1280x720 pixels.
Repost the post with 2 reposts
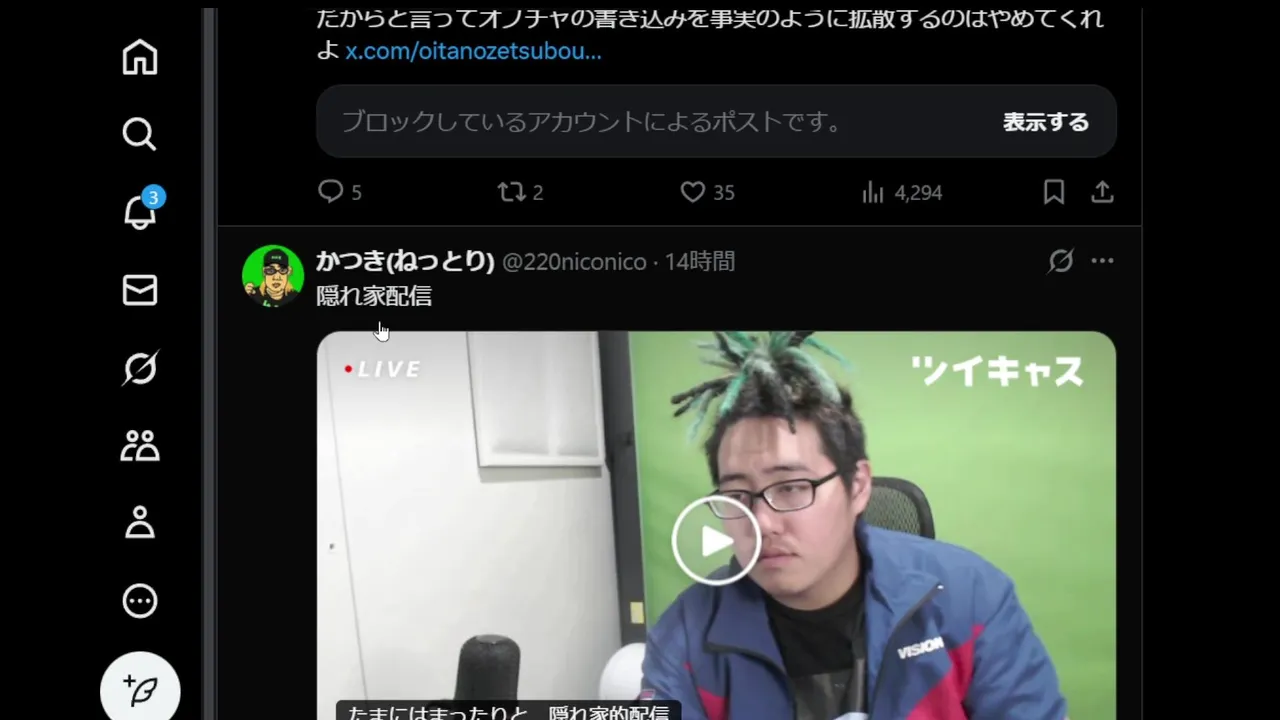[x=512, y=192]
